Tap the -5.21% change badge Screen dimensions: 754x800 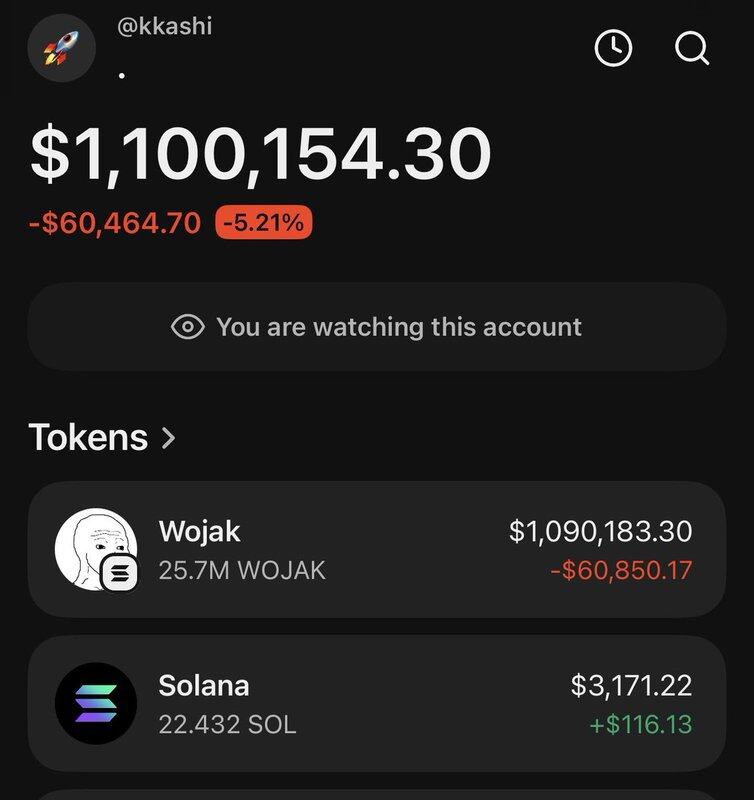[x=263, y=222]
